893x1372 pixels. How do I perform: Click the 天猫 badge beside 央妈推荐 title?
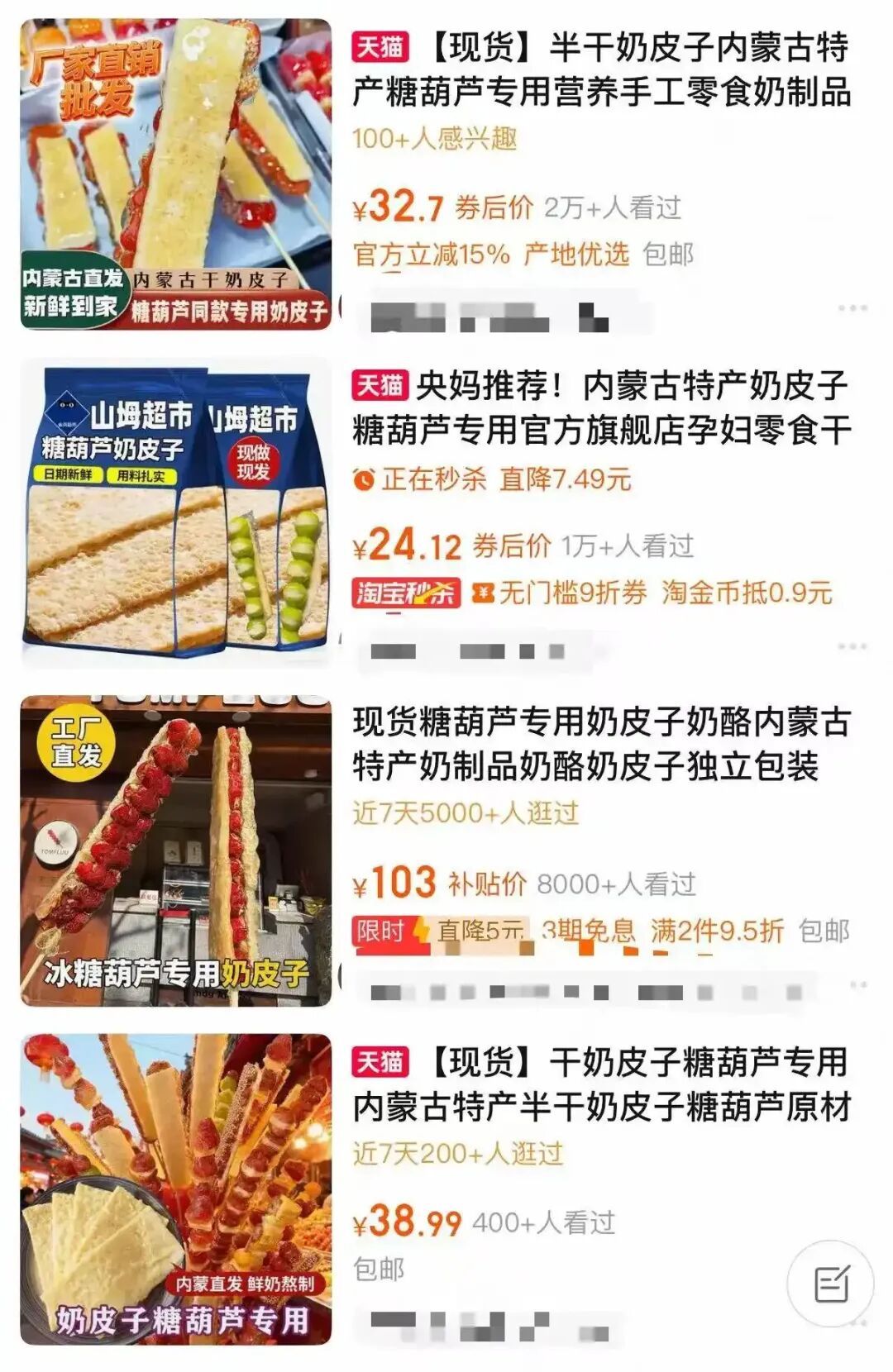(380, 383)
